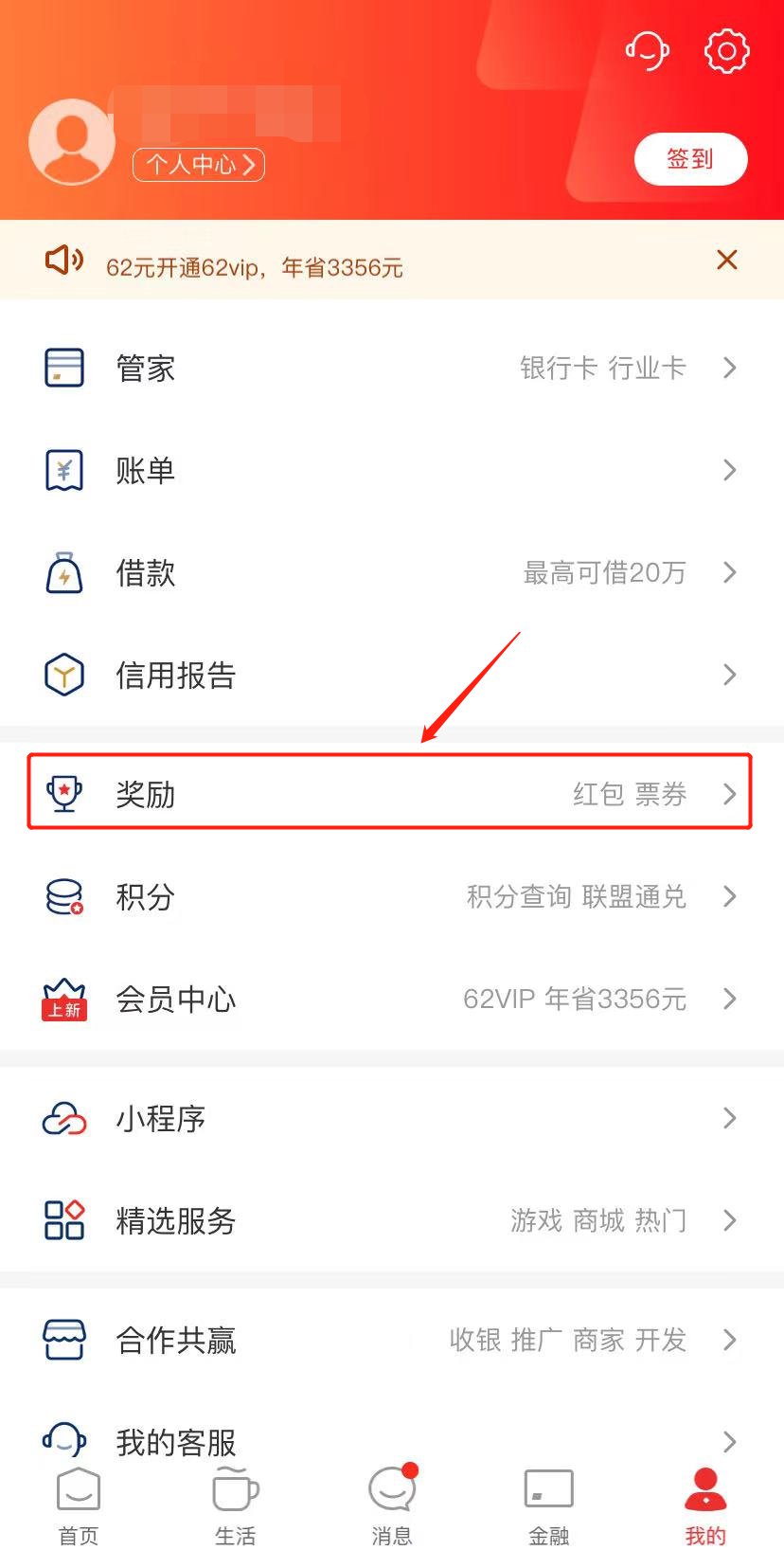
Task: Open 借款 loan option
Action: 392,572
